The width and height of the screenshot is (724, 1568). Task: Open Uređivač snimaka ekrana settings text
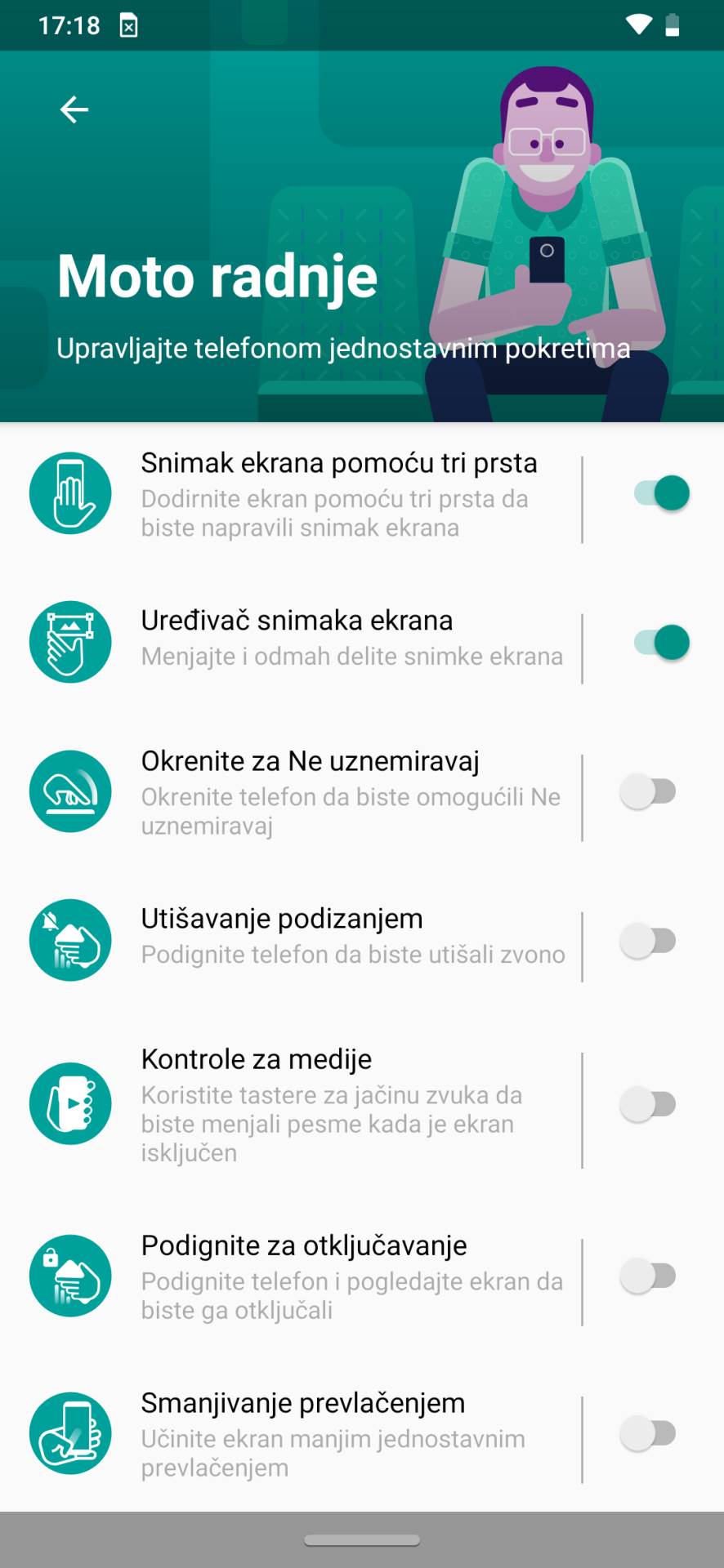click(x=297, y=620)
